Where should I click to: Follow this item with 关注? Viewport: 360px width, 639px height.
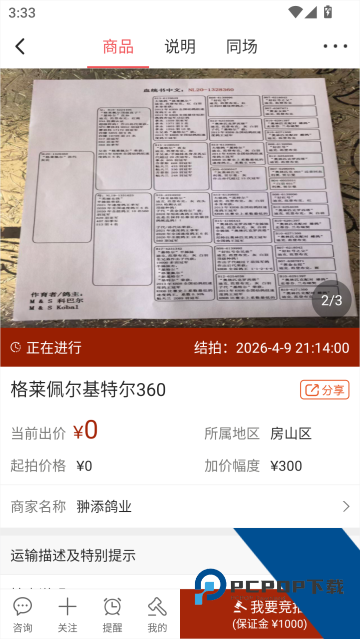tap(67, 614)
